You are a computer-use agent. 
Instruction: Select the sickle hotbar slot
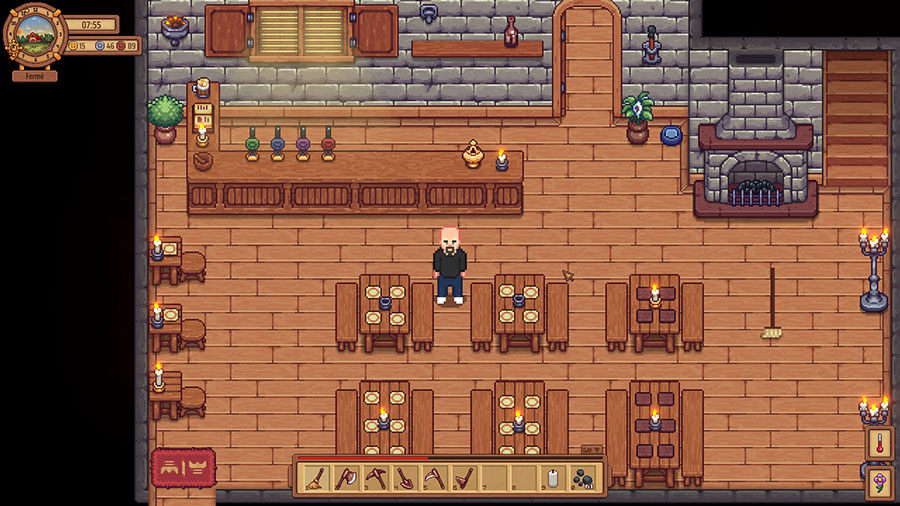[x=434, y=479]
